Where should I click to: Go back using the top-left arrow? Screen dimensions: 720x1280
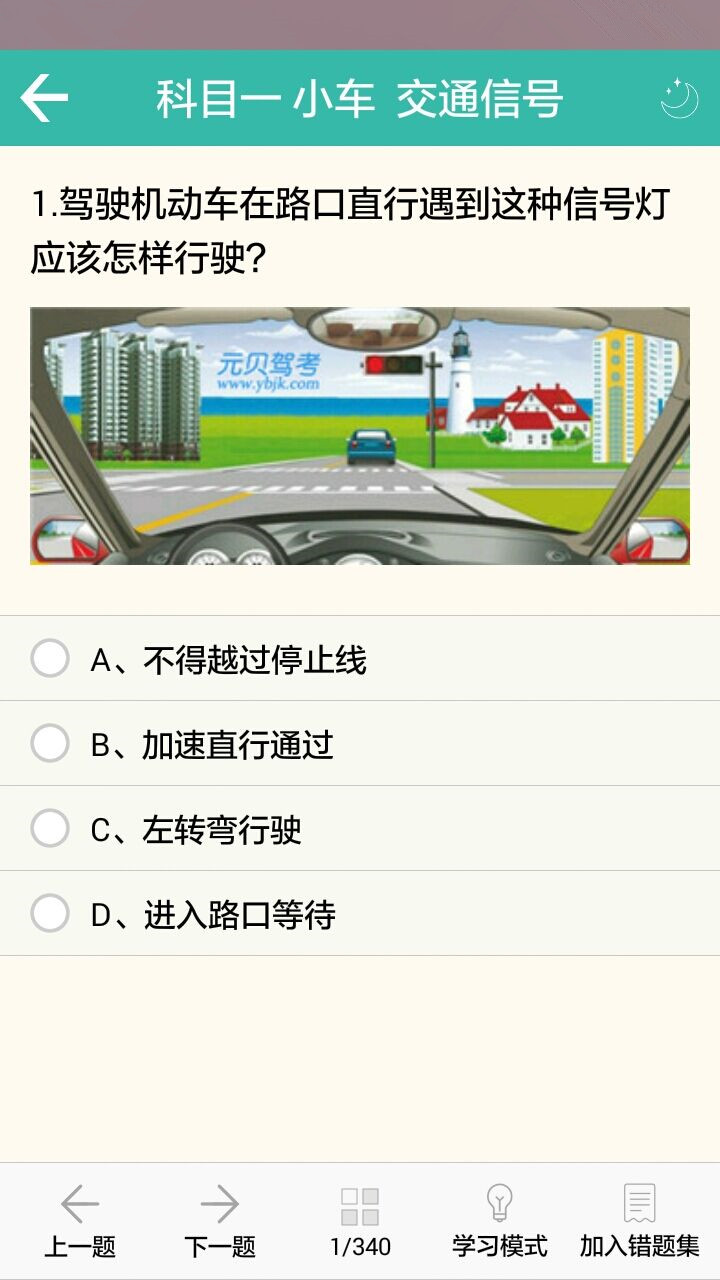pyautogui.click(x=44, y=98)
